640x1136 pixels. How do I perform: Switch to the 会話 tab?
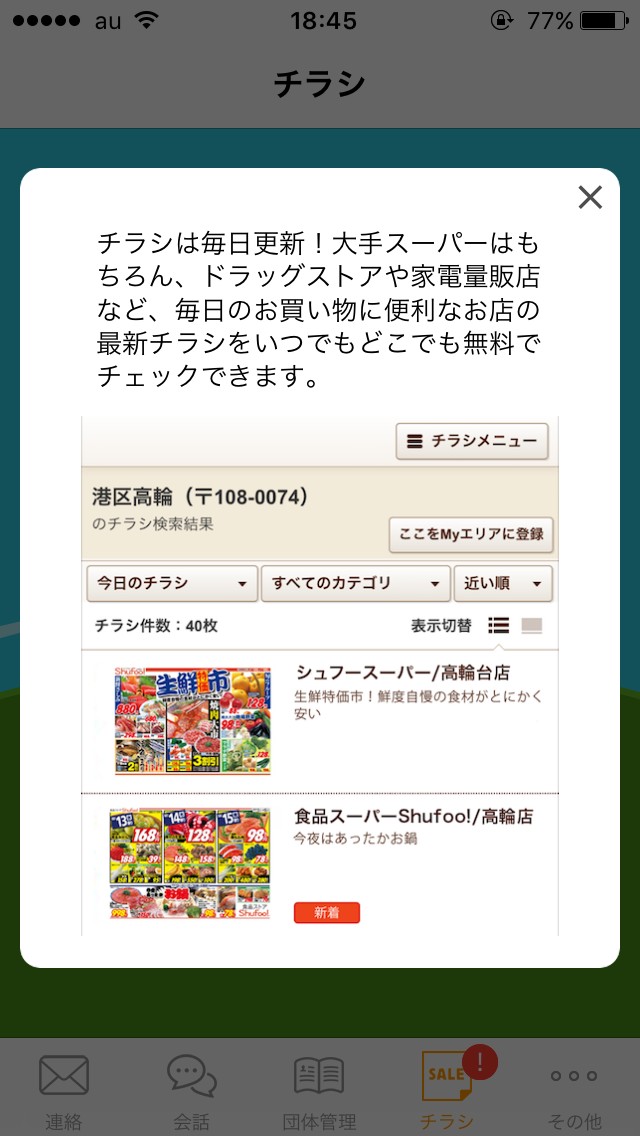pos(192,1088)
